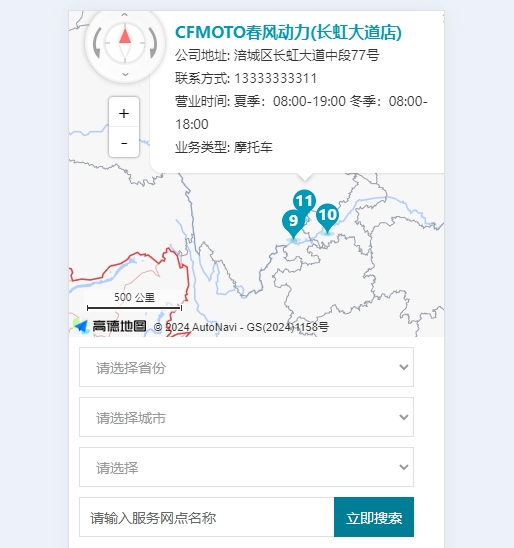
Task: Expand the 请选择城市 city dropdown
Action: [246, 417]
